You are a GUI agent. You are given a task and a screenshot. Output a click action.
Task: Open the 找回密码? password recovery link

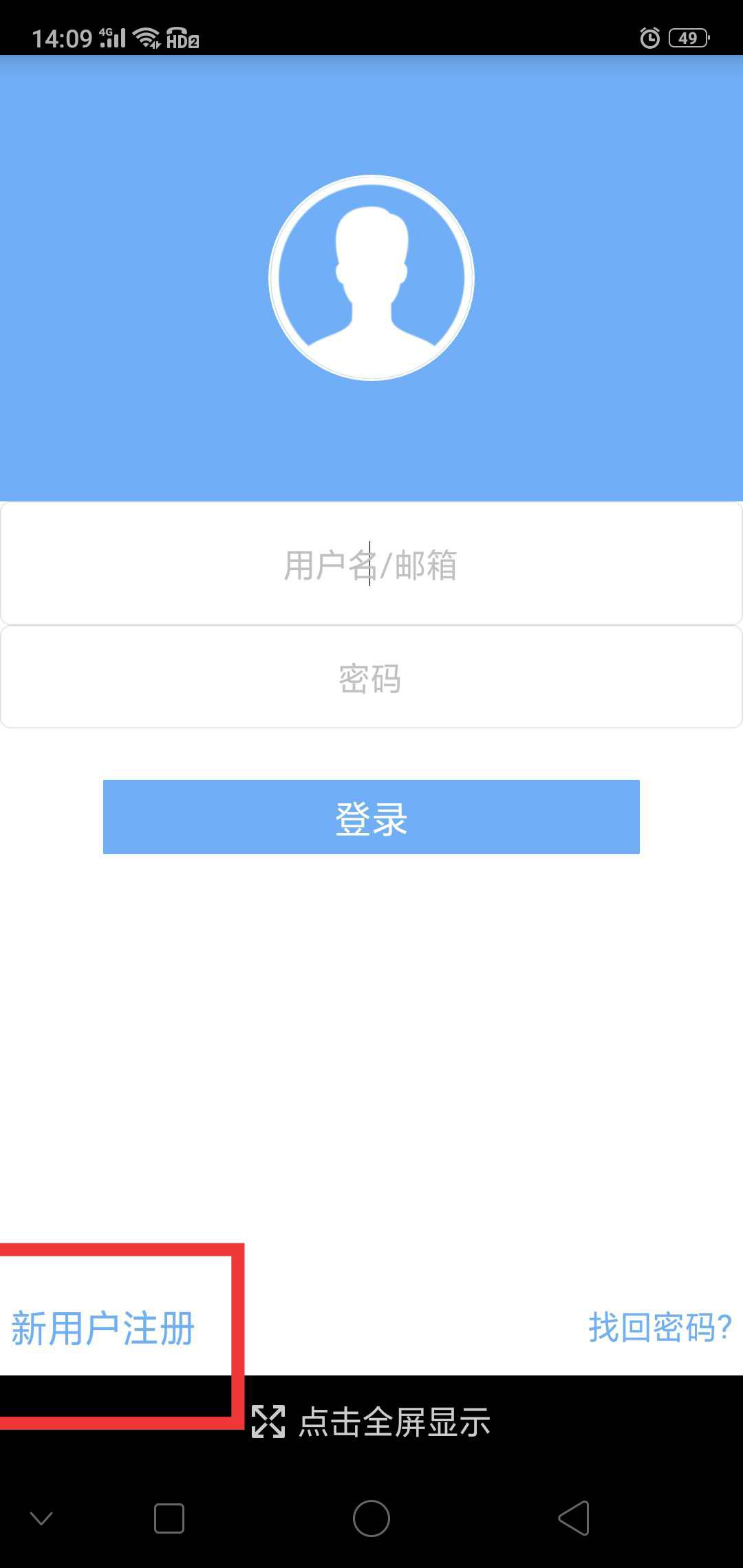click(x=660, y=1327)
